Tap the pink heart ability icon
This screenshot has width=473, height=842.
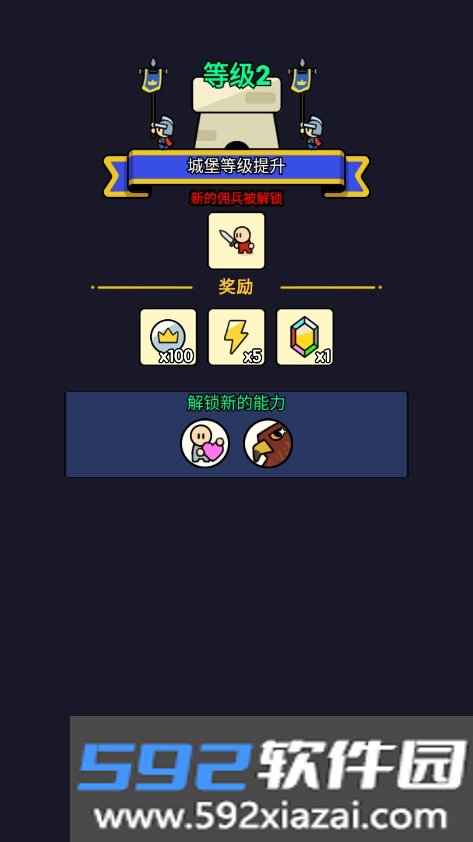pos(205,443)
